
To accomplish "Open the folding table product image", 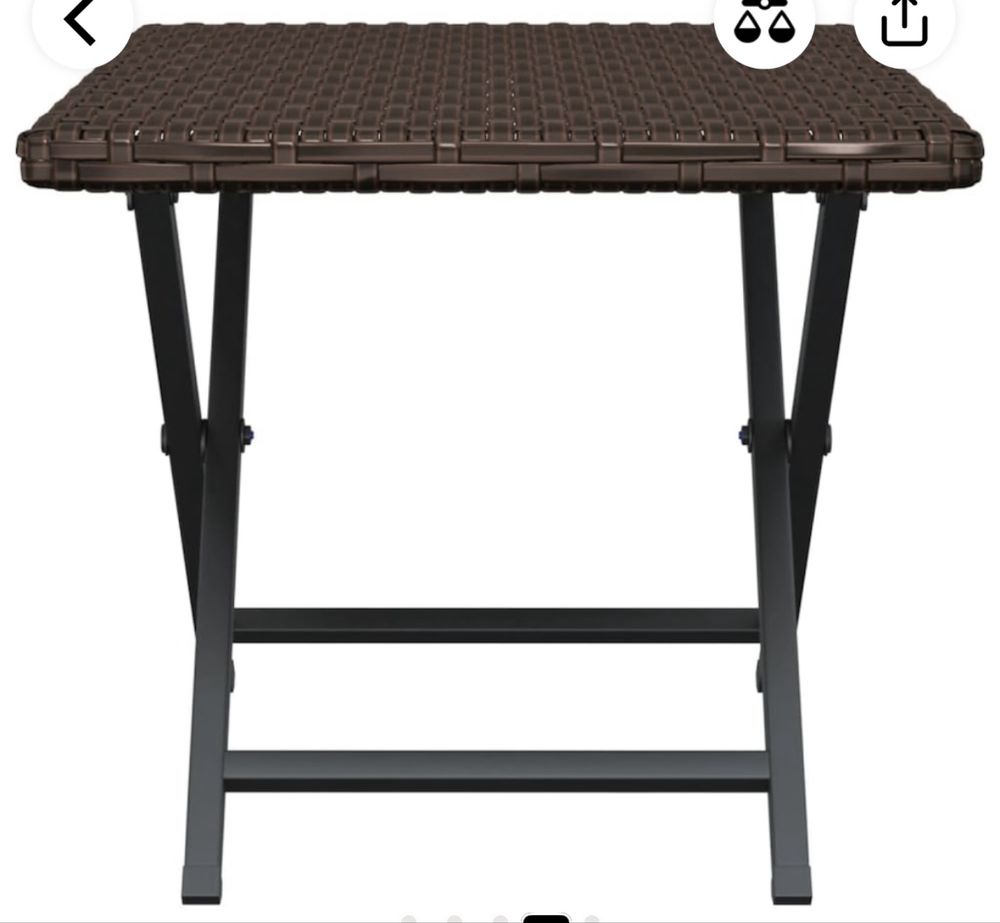I will point(496,450).
